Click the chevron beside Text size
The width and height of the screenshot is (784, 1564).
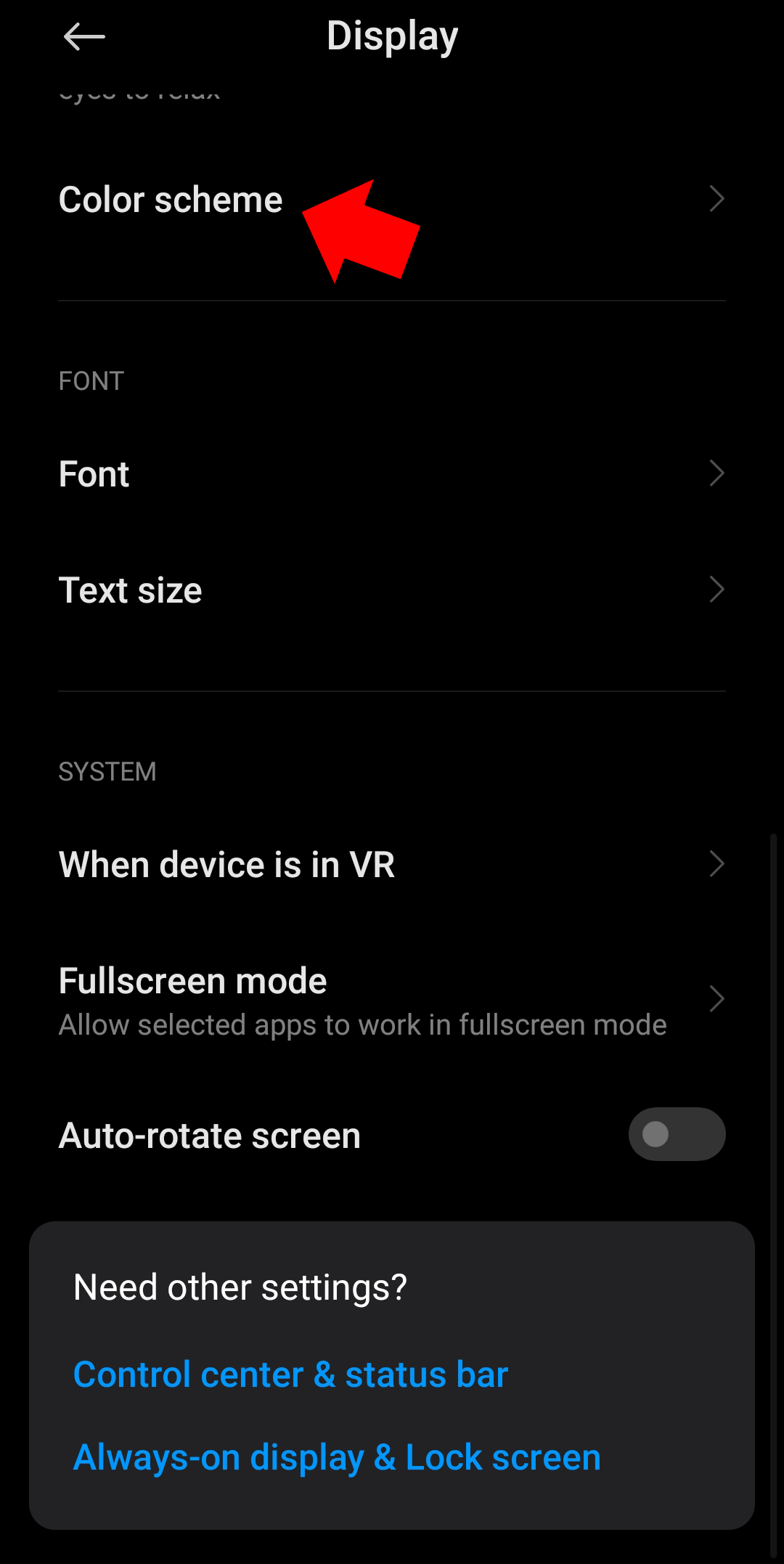716,590
